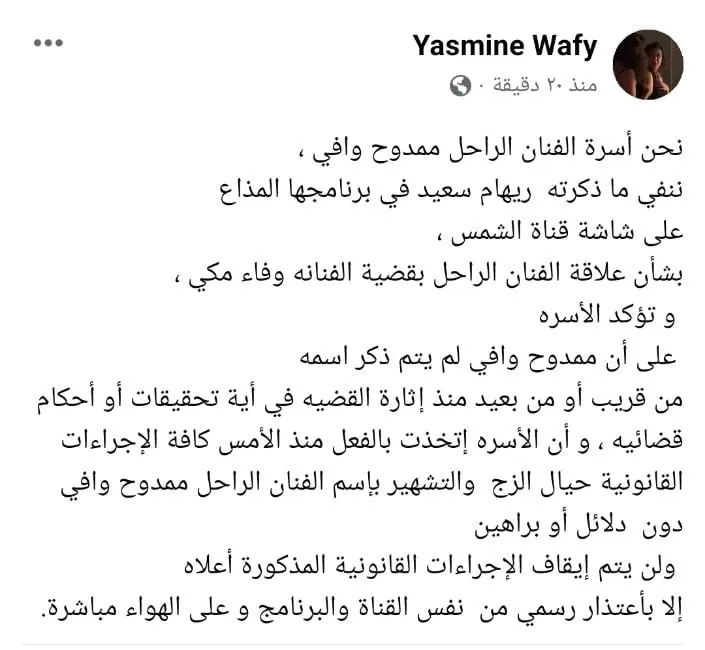Open Yasmine Wafy's profile from her name
705x650 pixels.
pos(505,46)
